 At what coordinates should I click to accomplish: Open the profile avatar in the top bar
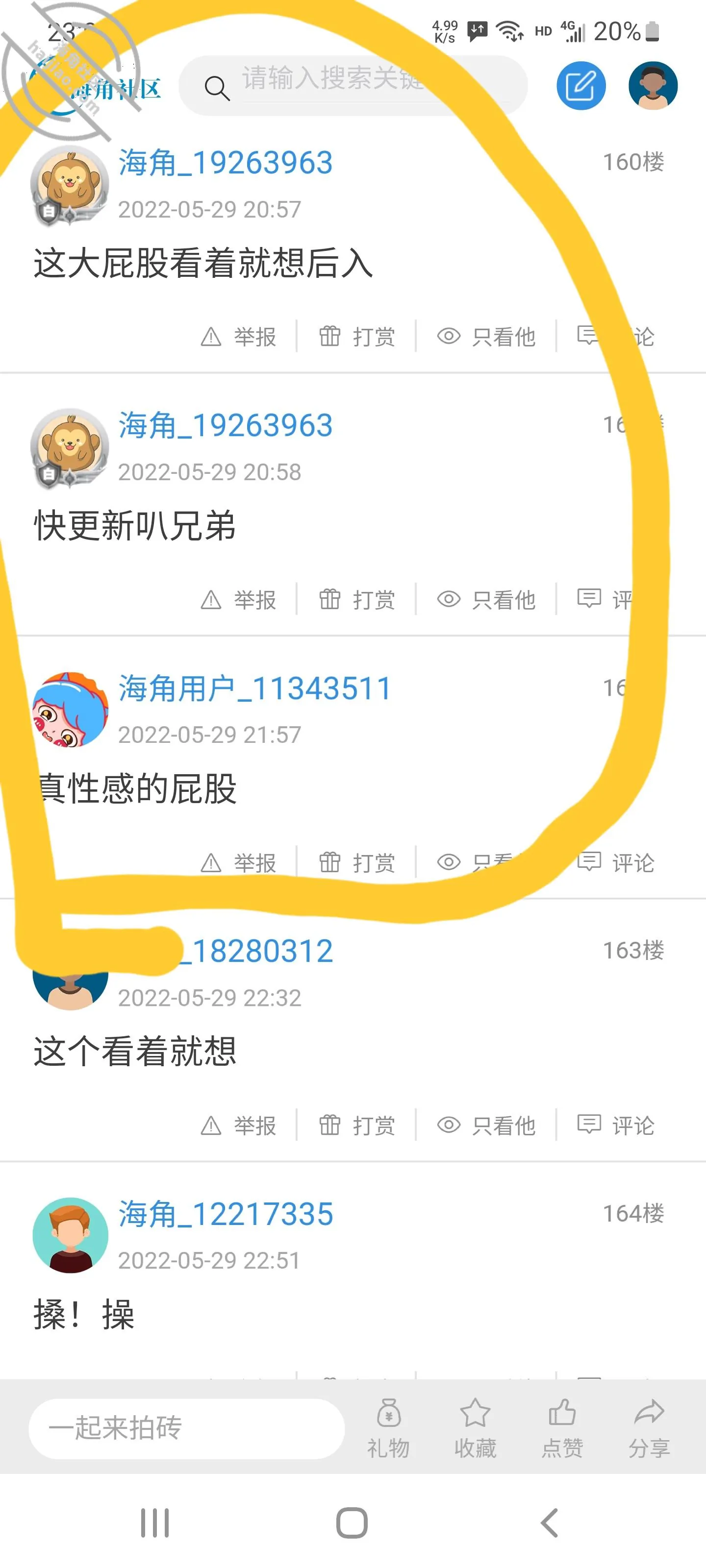coord(653,86)
